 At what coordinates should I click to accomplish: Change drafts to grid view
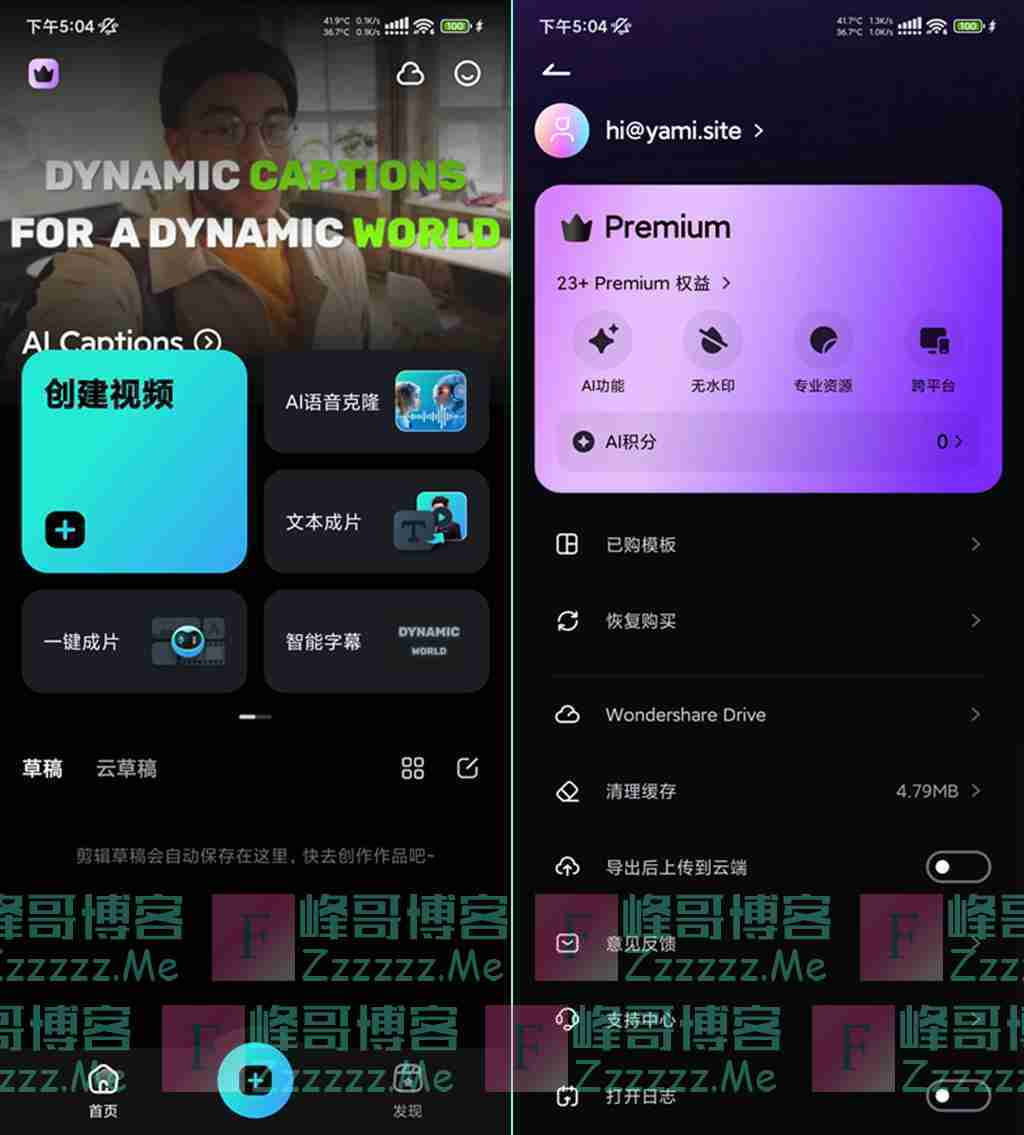click(412, 768)
